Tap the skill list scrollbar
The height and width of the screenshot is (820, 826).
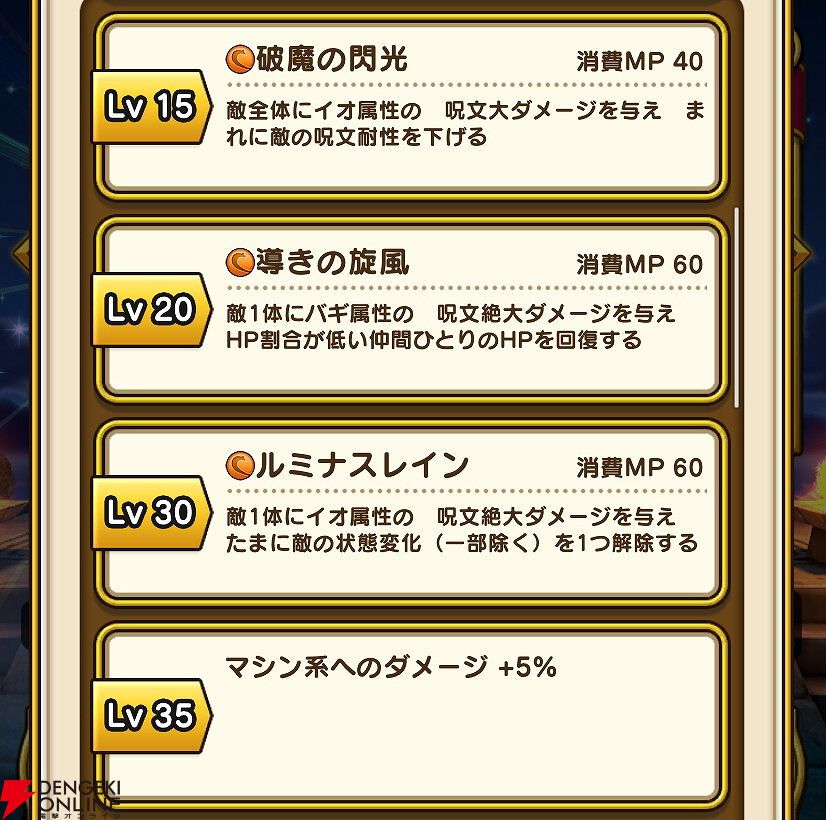pos(736,307)
